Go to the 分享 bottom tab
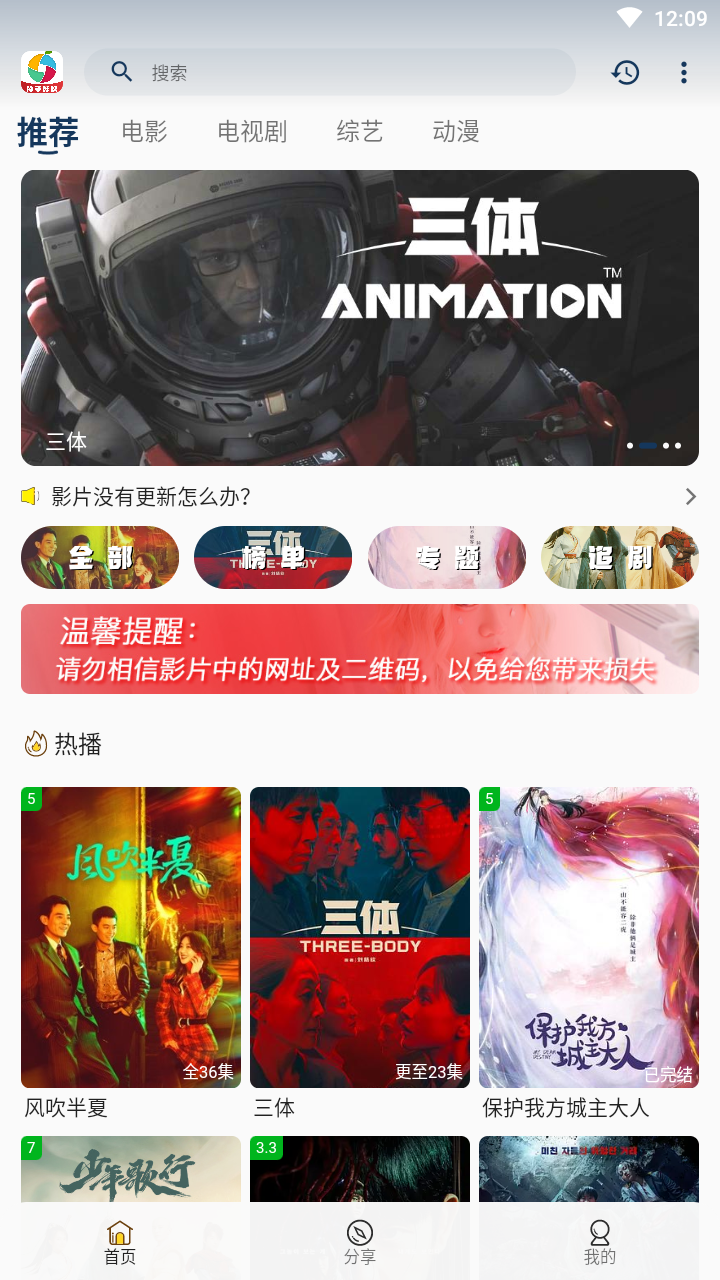 [x=360, y=1242]
